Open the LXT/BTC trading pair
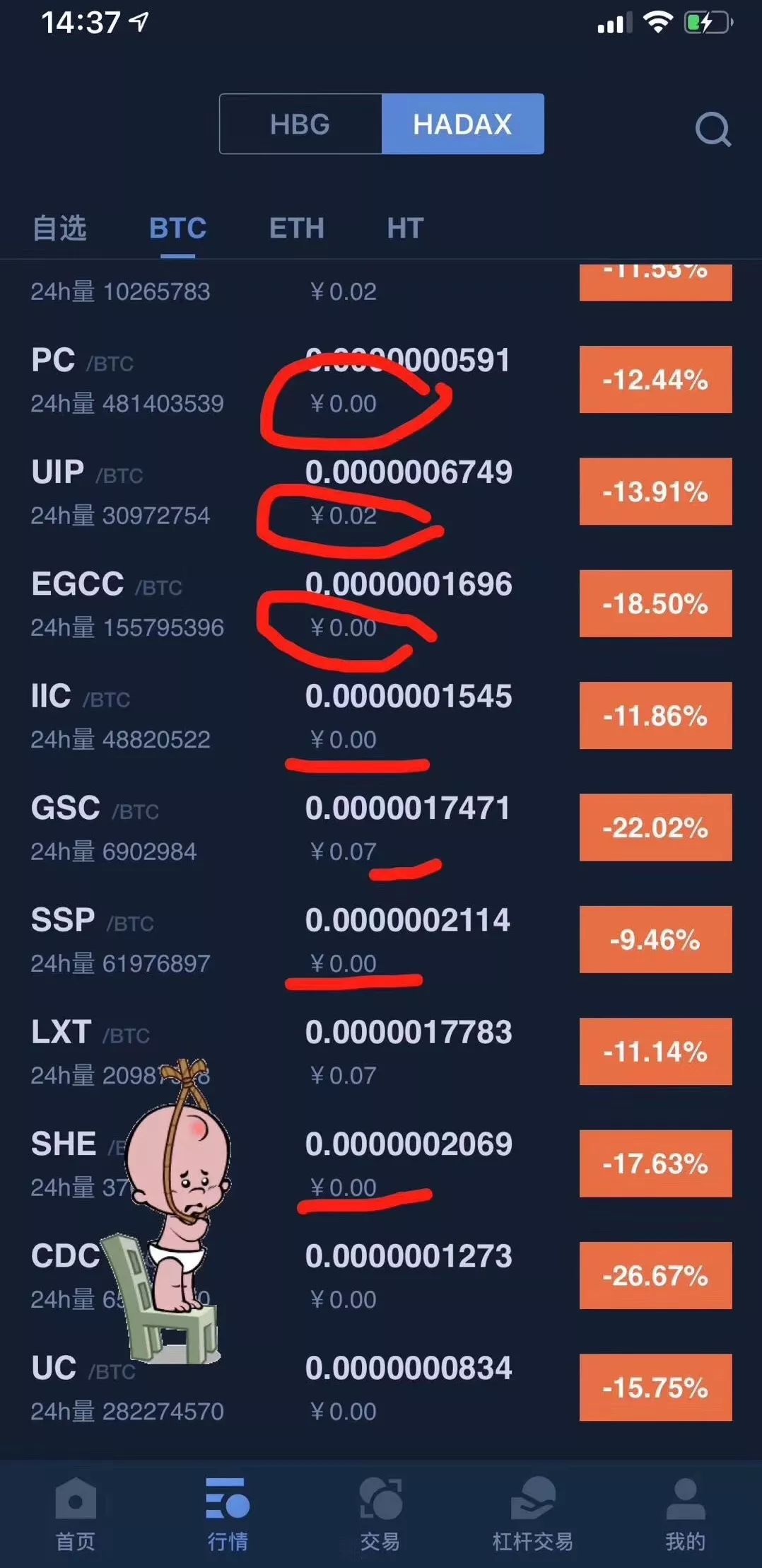Image resolution: width=762 pixels, height=1568 pixels. point(381,1052)
